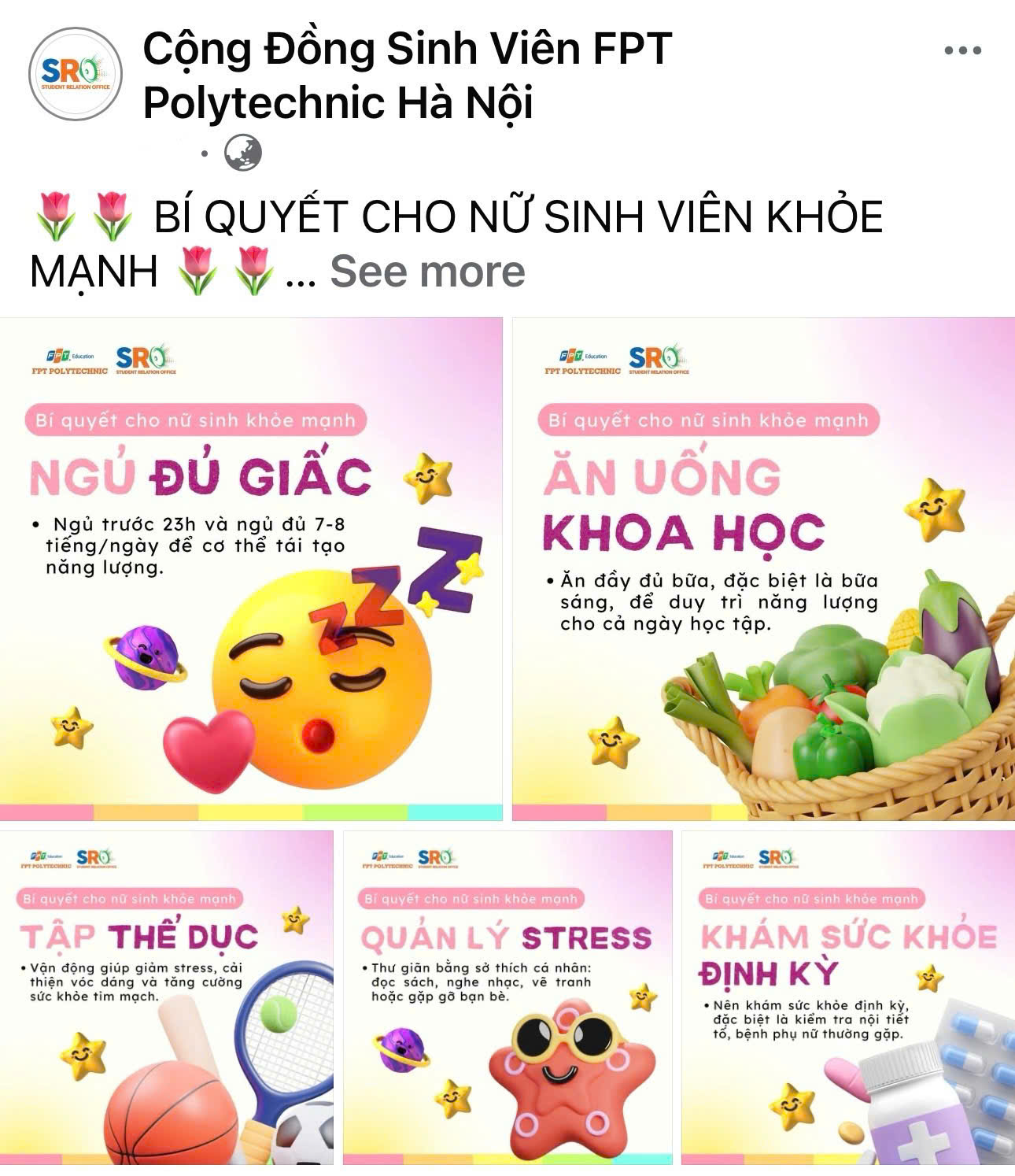Open the Khám sức khỏe định kỳ photo

coord(848,998)
